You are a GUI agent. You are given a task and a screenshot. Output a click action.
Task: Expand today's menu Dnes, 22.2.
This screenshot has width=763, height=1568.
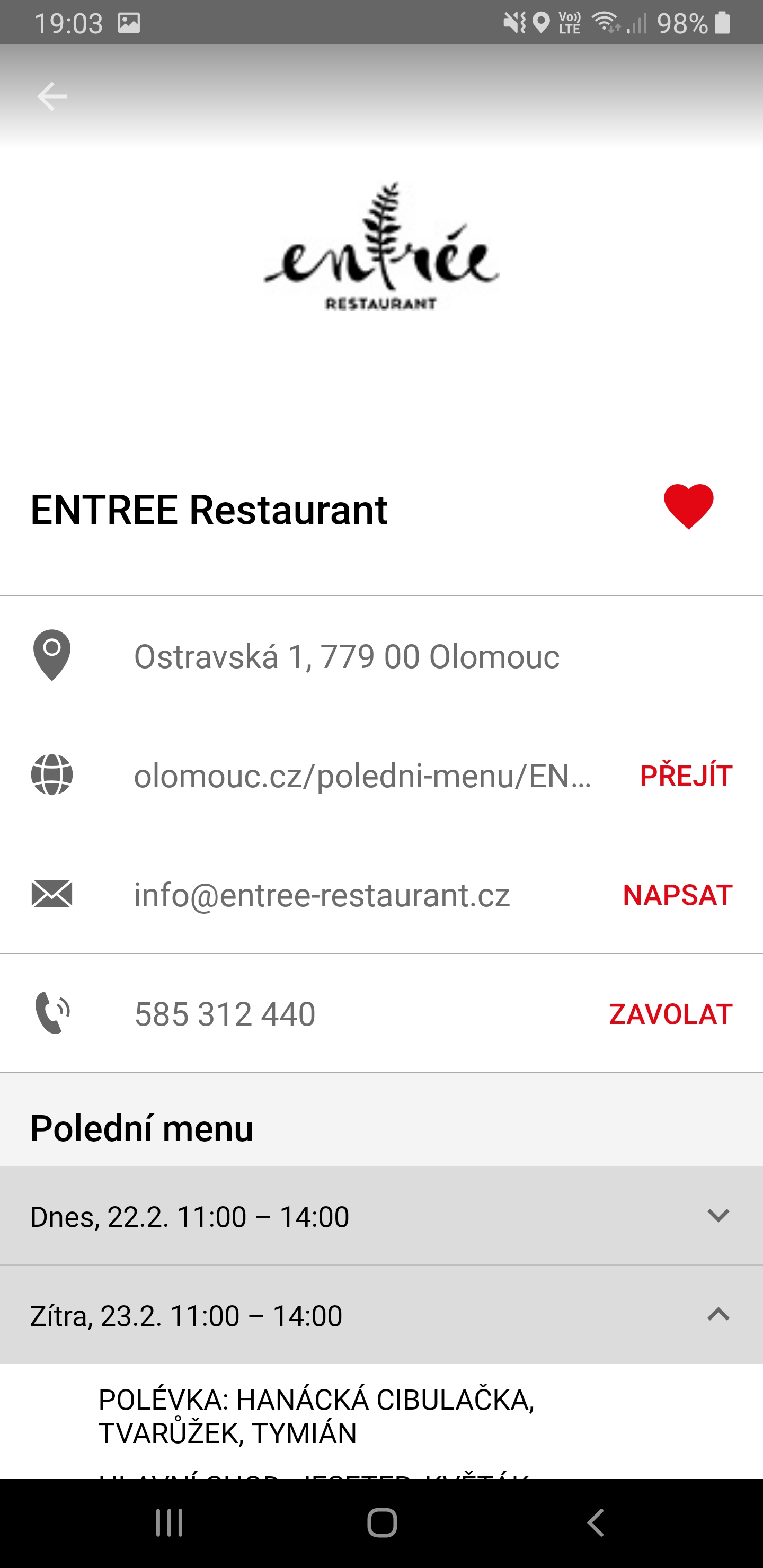[381, 1216]
